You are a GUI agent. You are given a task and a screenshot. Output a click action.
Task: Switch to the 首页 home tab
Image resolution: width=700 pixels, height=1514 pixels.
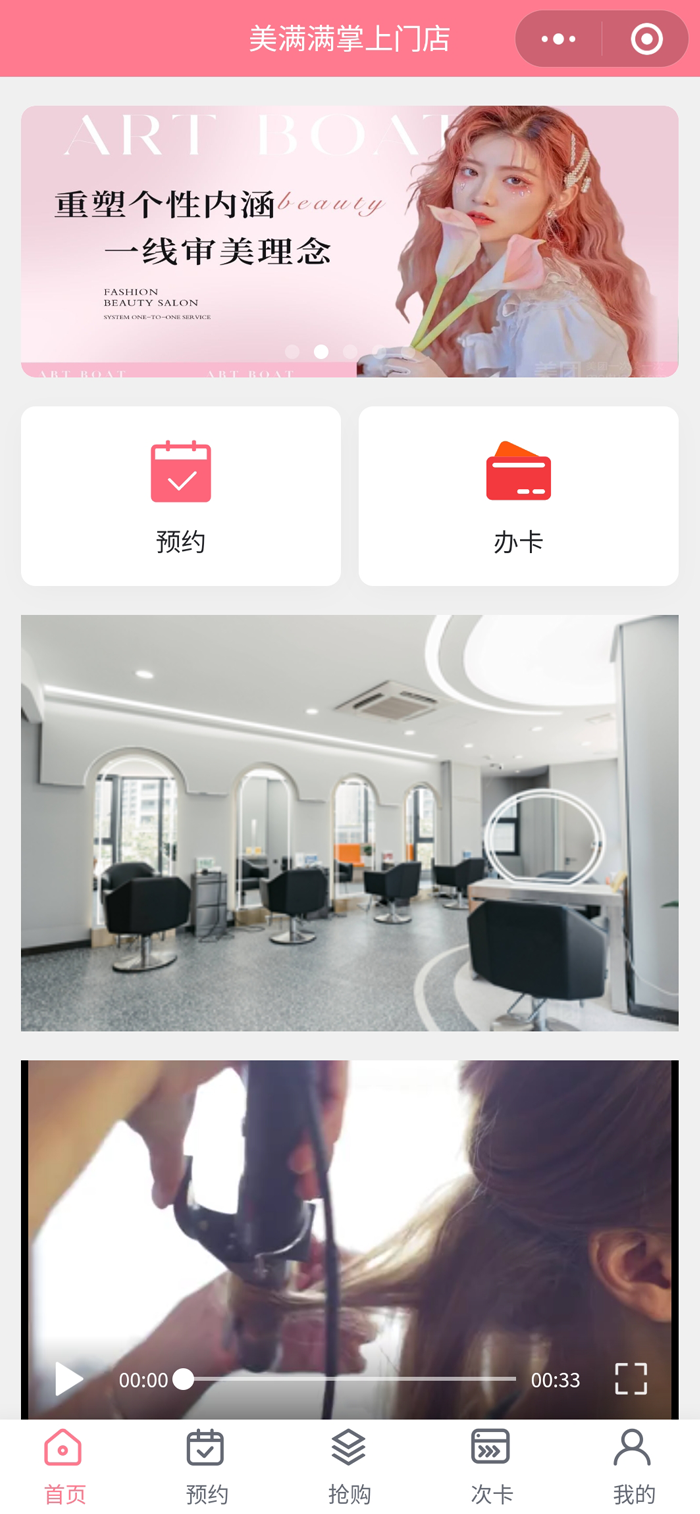coord(64,1467)
